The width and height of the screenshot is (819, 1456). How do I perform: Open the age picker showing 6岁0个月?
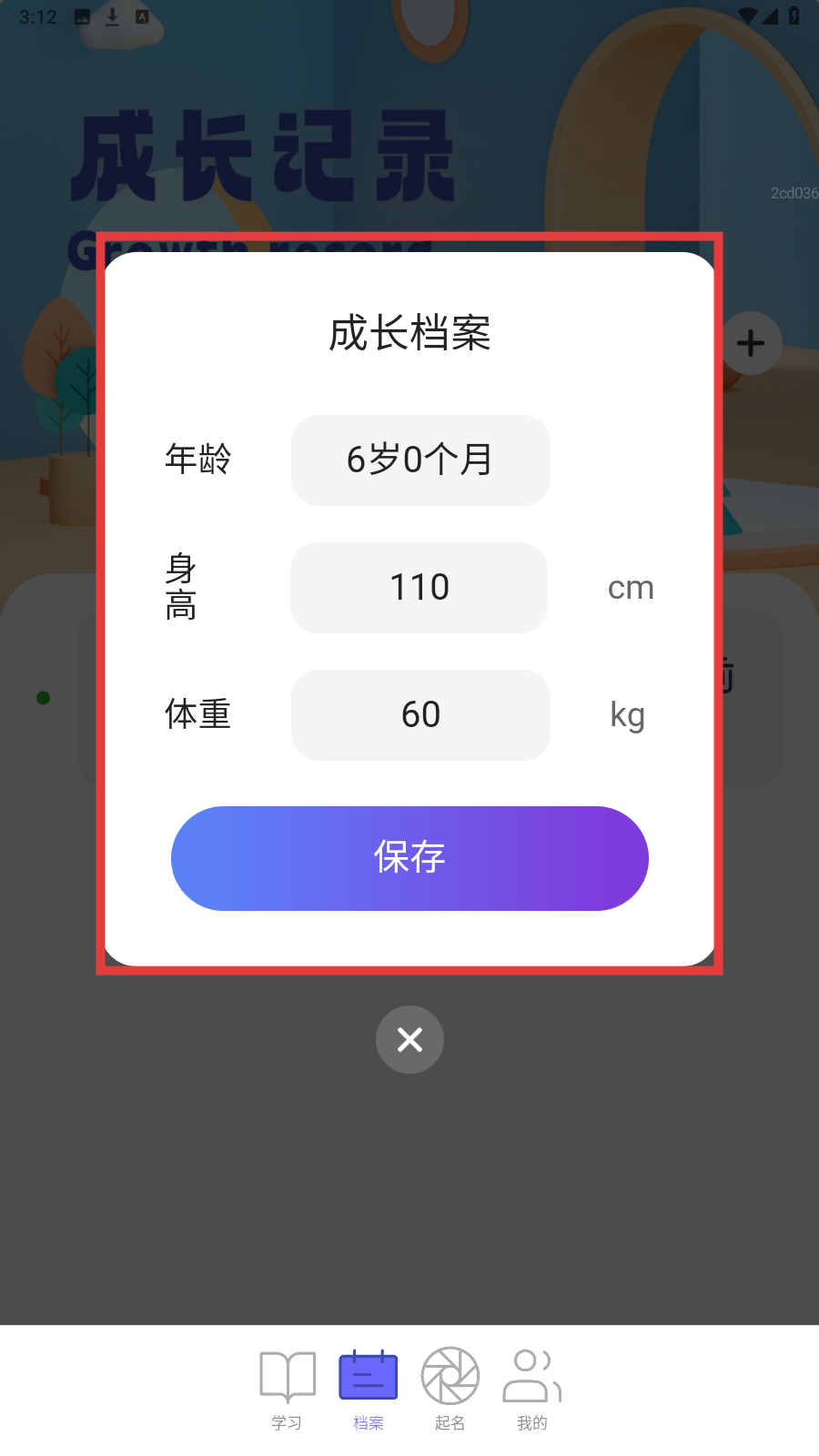pos(420,460)
